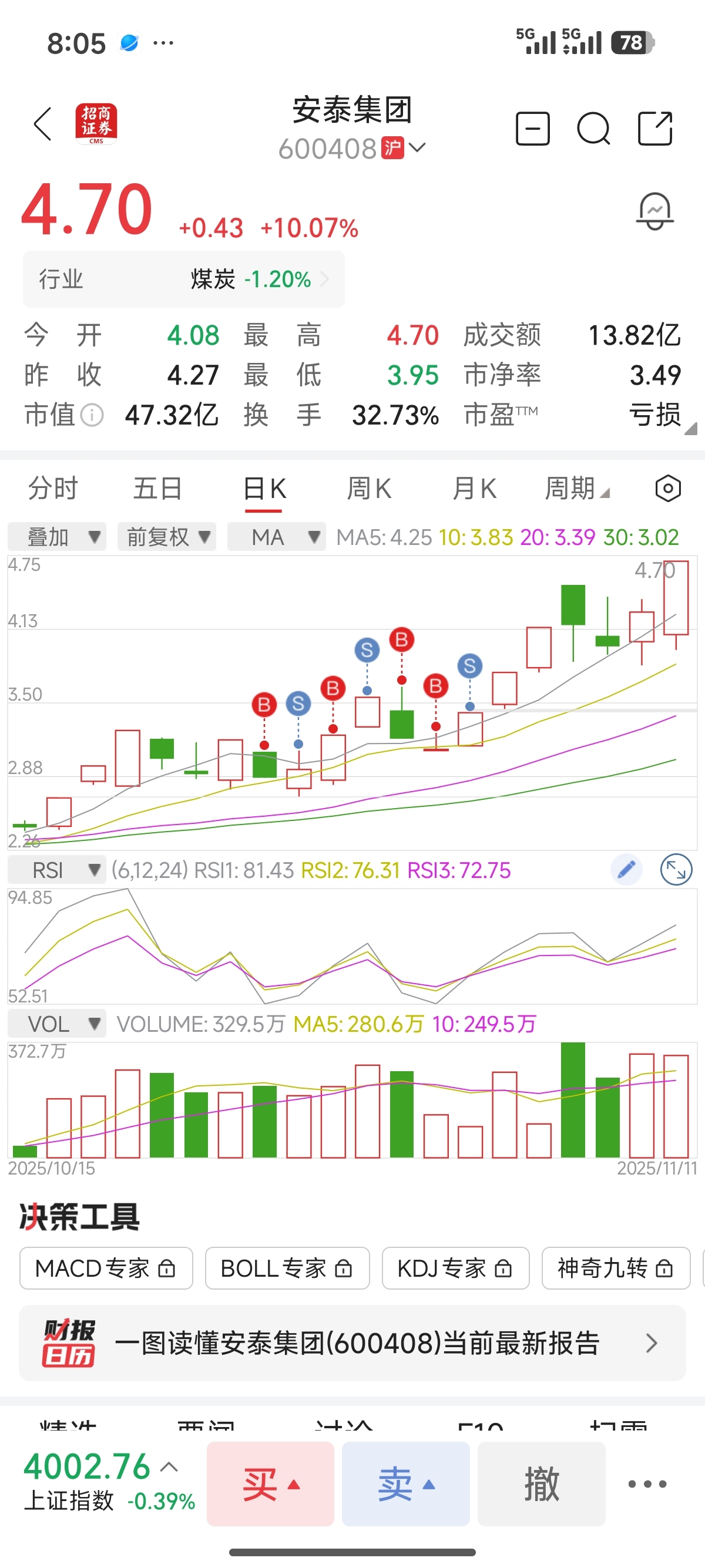Edit RSI parameters with pencil icon

pos(626,870)
